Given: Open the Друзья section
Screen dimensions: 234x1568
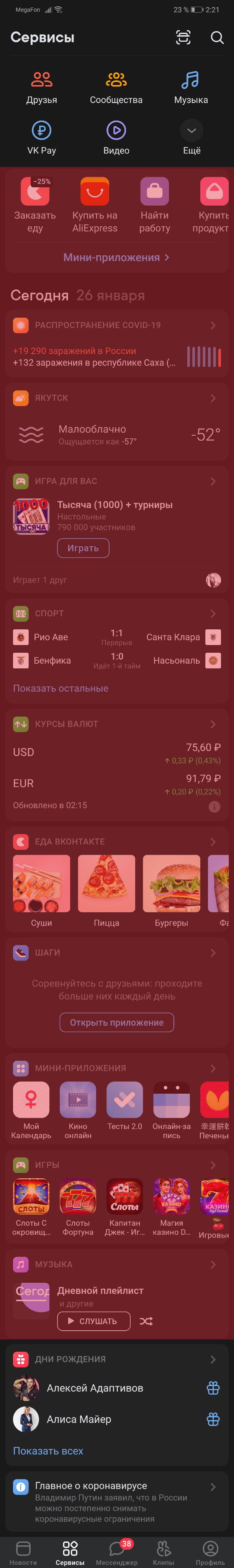Looking at the screenshot, I should coord(41,88).
